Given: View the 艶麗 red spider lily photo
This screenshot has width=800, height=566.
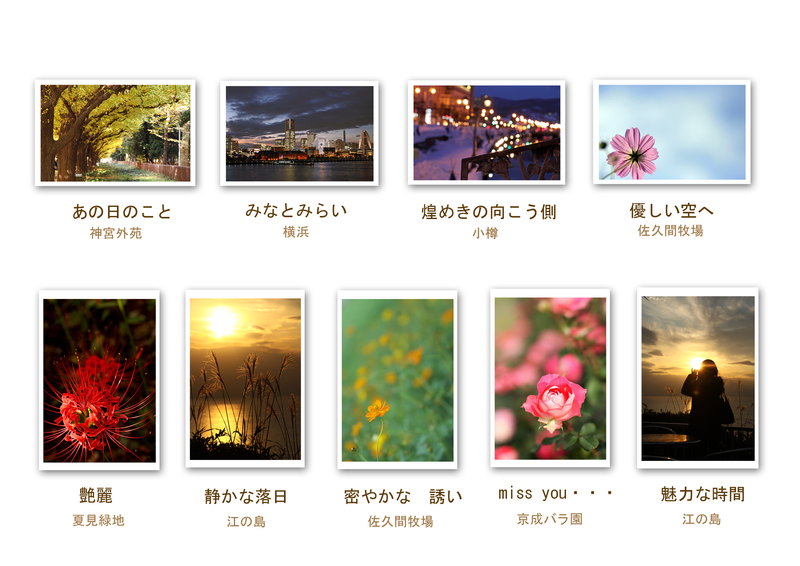Looking at the screenshot, I should (99, 380).
